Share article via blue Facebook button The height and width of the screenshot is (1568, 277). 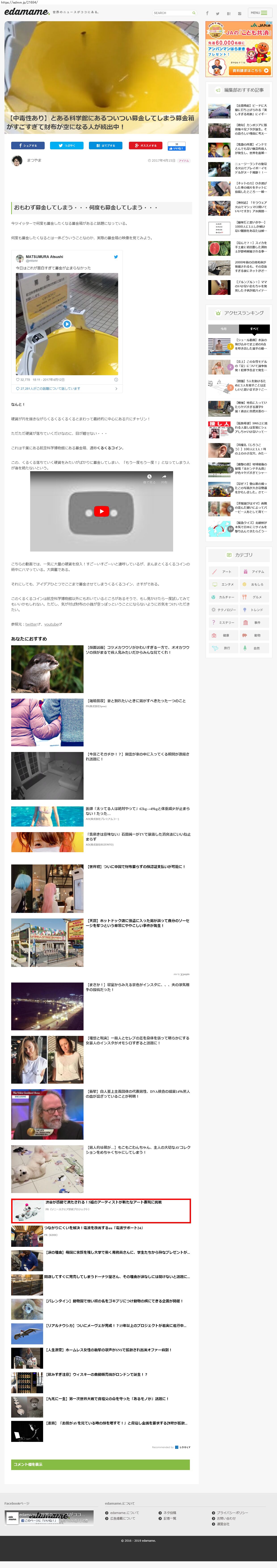coord(27,146)
